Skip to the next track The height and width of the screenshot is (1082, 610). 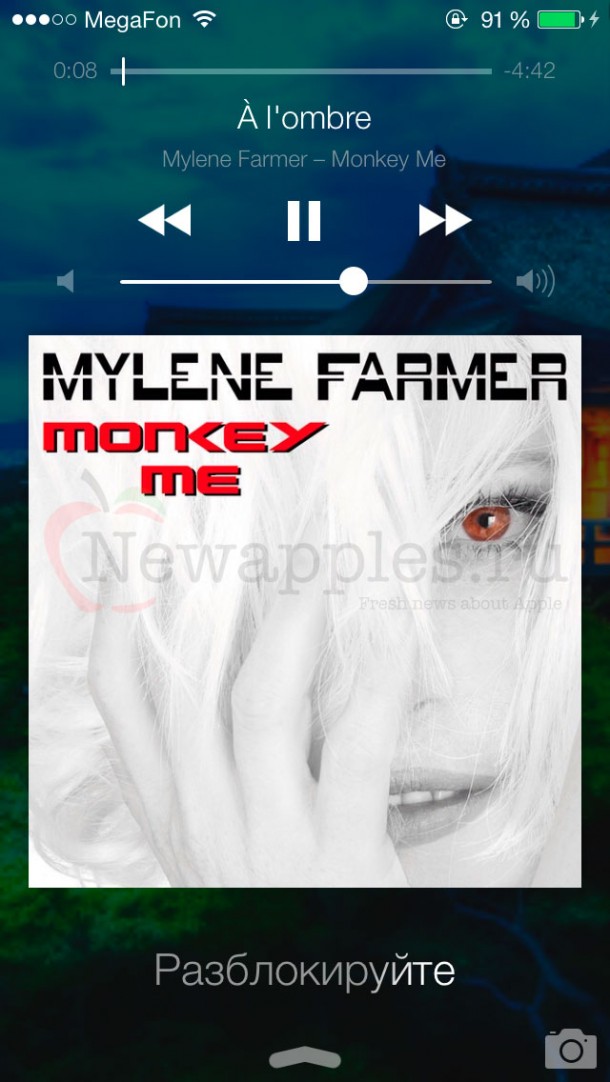pos(444,220)
